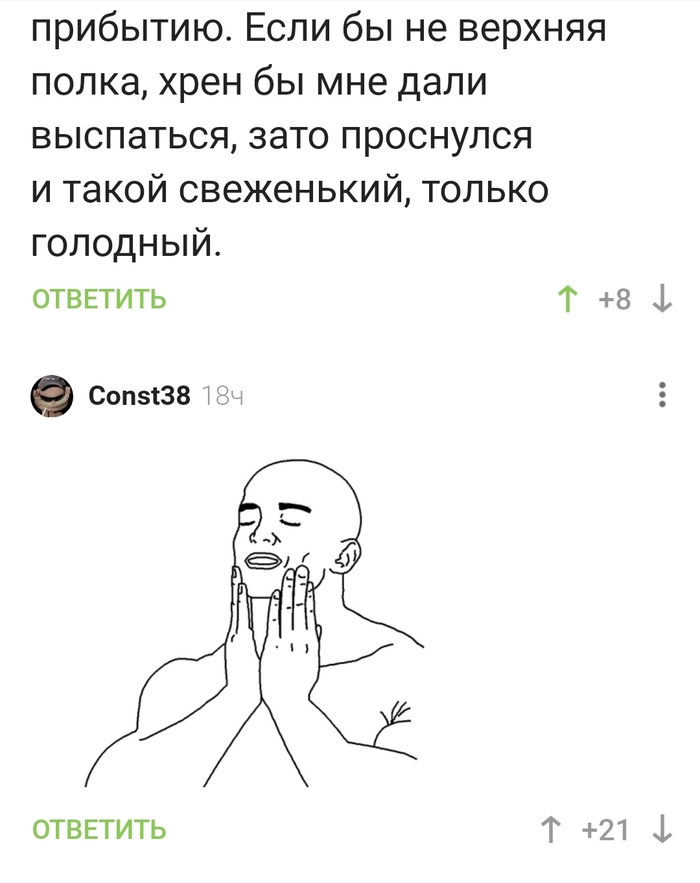Image resolution: width=700 pixels, height=883 pixels.
Task: Upvote the comment rated +8
Action: click(x=568, y=299)
